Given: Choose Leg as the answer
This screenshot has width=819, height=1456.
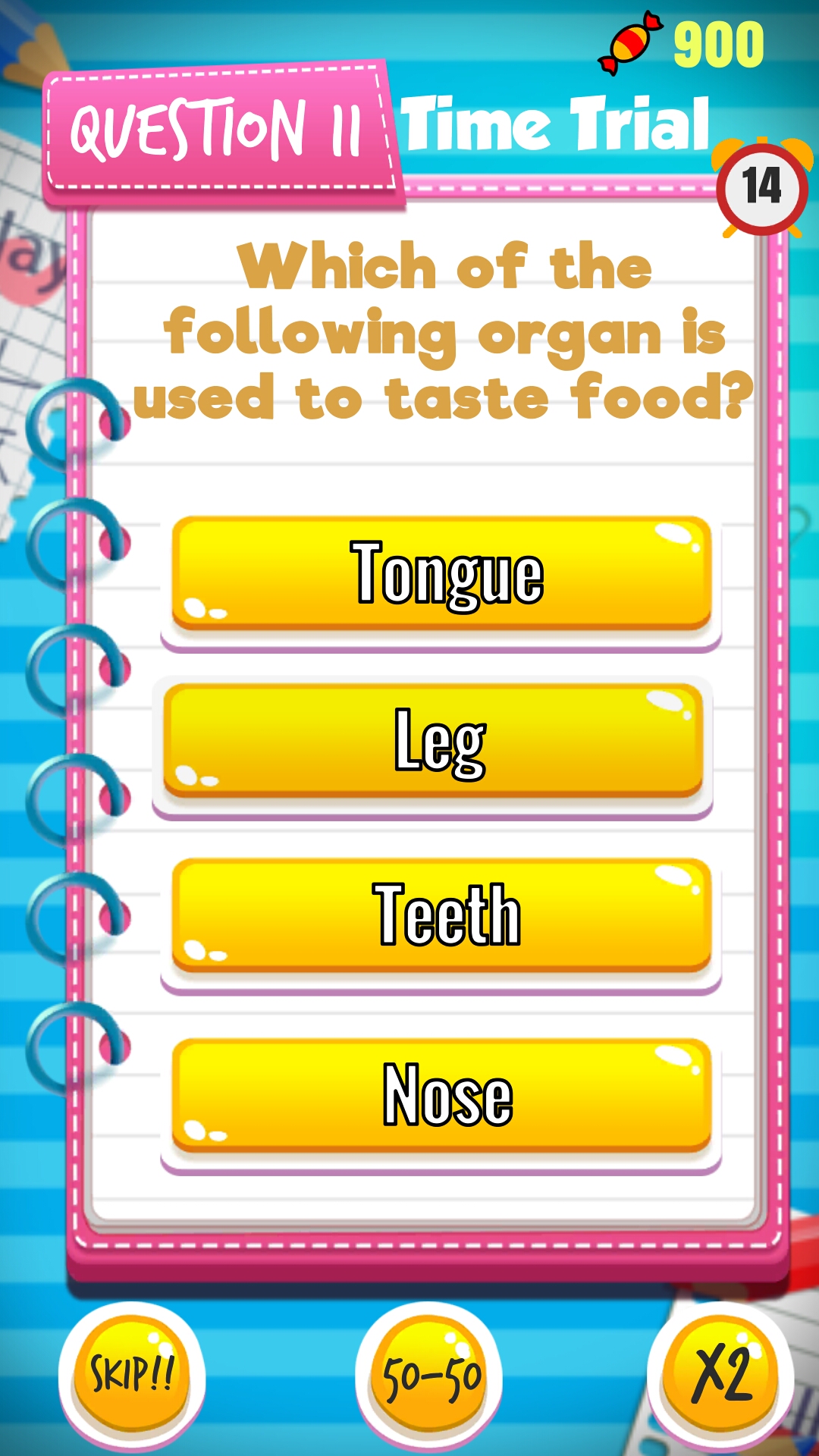Looking at the screenshot, I should tap(433, 741).
